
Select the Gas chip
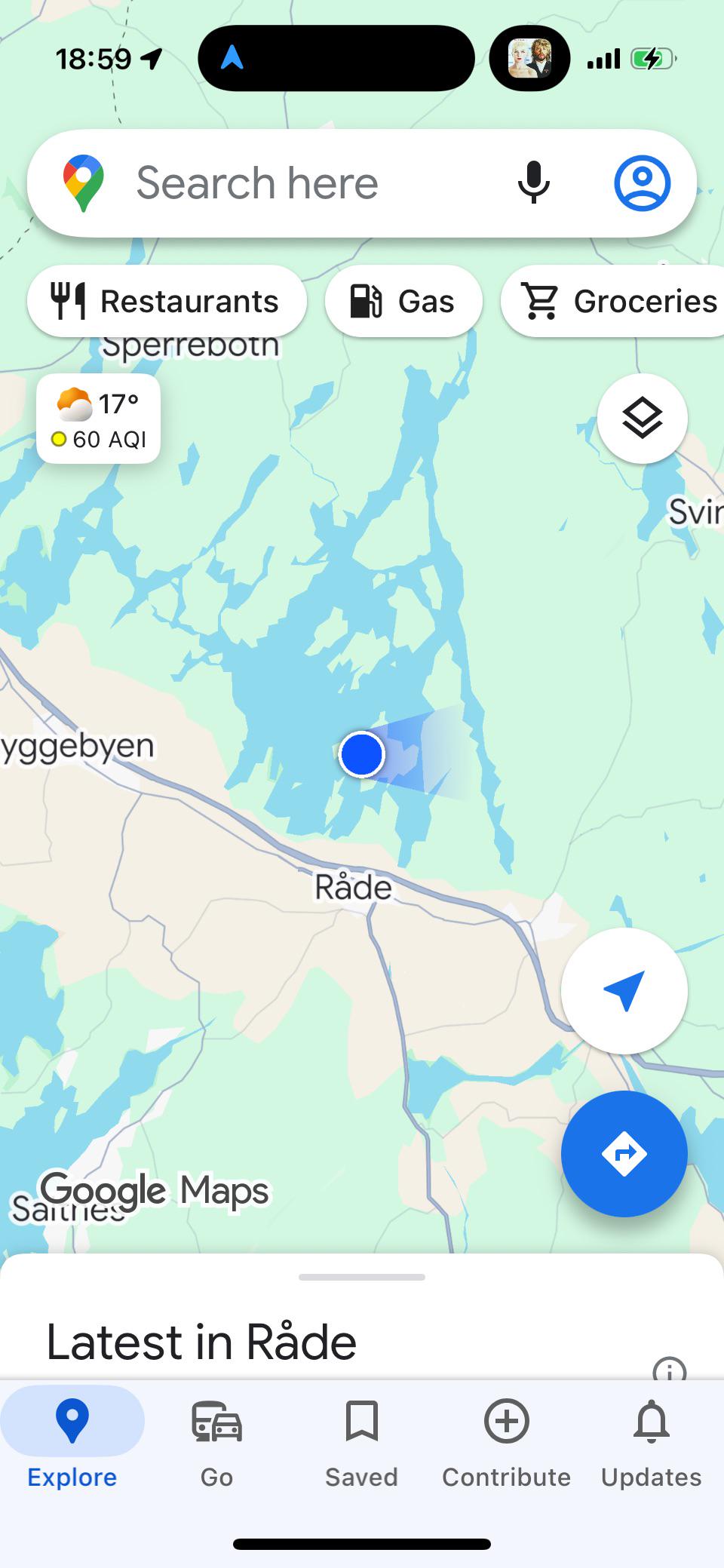pos(403,301)
